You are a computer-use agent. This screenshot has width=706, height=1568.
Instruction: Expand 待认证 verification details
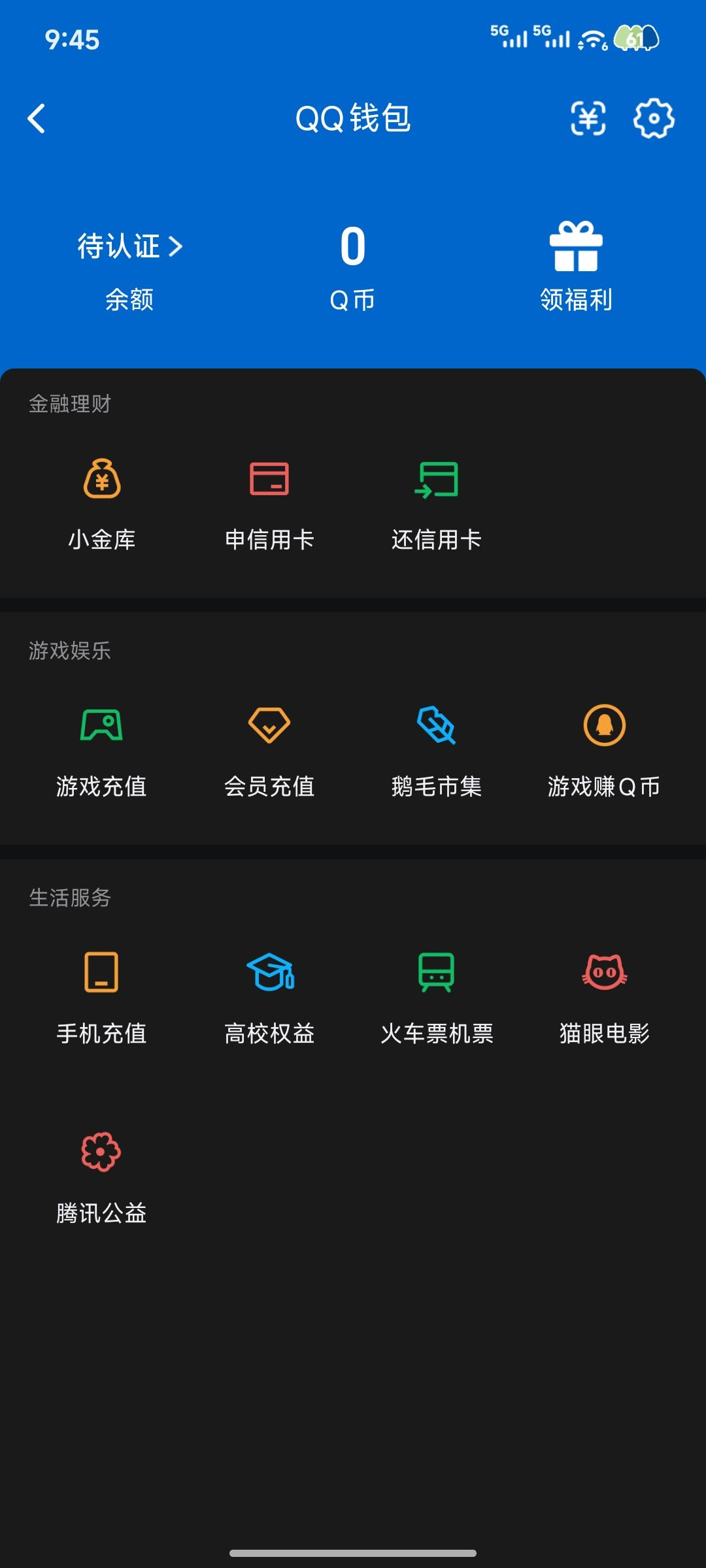coord(128,246)
